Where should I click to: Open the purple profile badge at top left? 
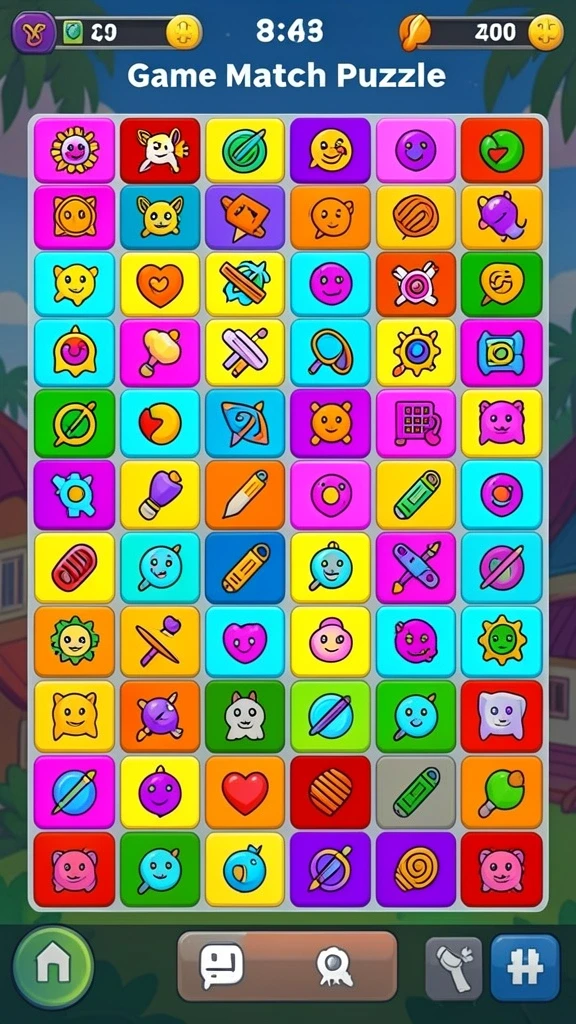coord(33,32)
